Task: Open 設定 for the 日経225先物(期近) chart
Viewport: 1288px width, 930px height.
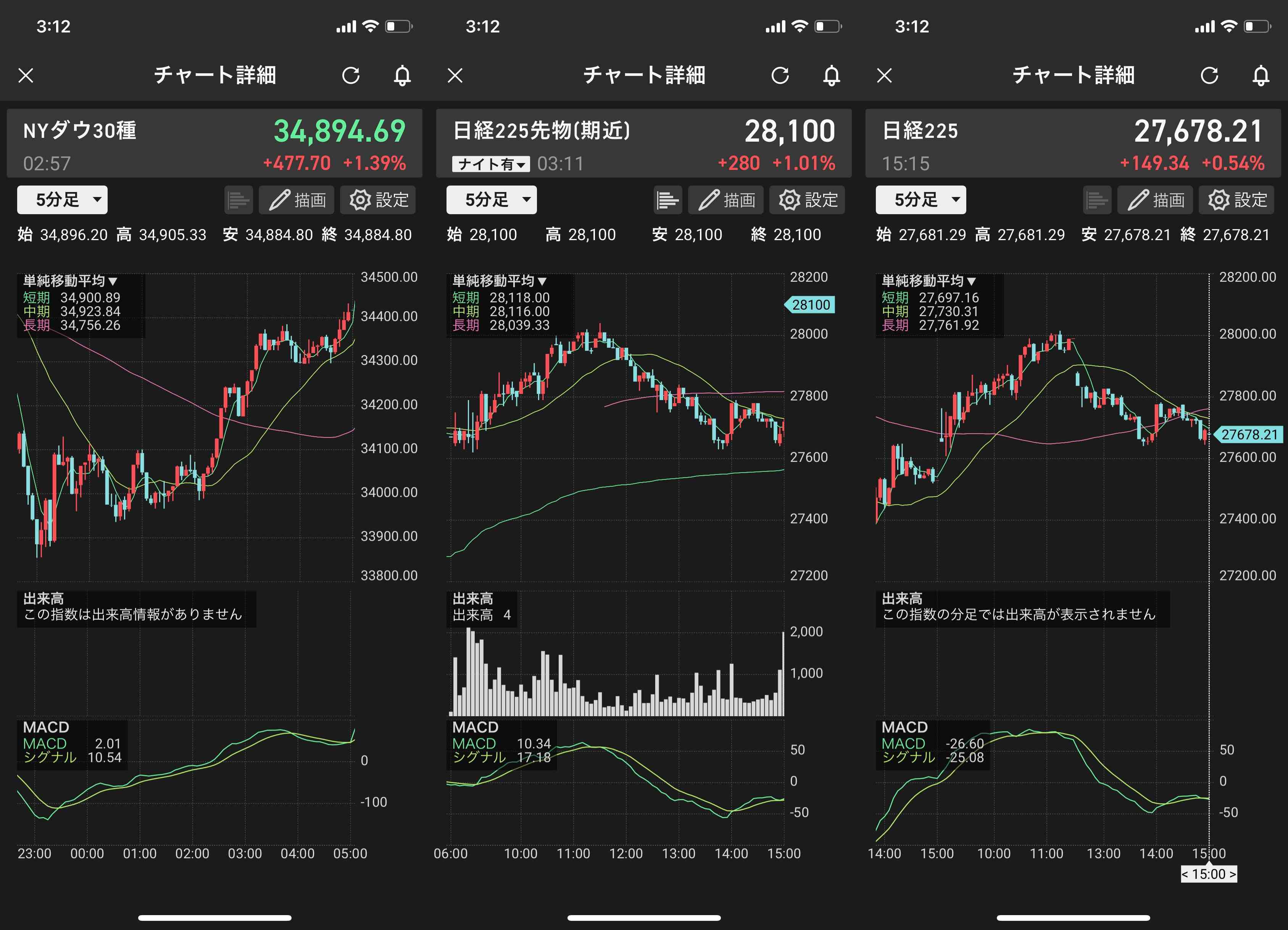Action: pos(808,200)
